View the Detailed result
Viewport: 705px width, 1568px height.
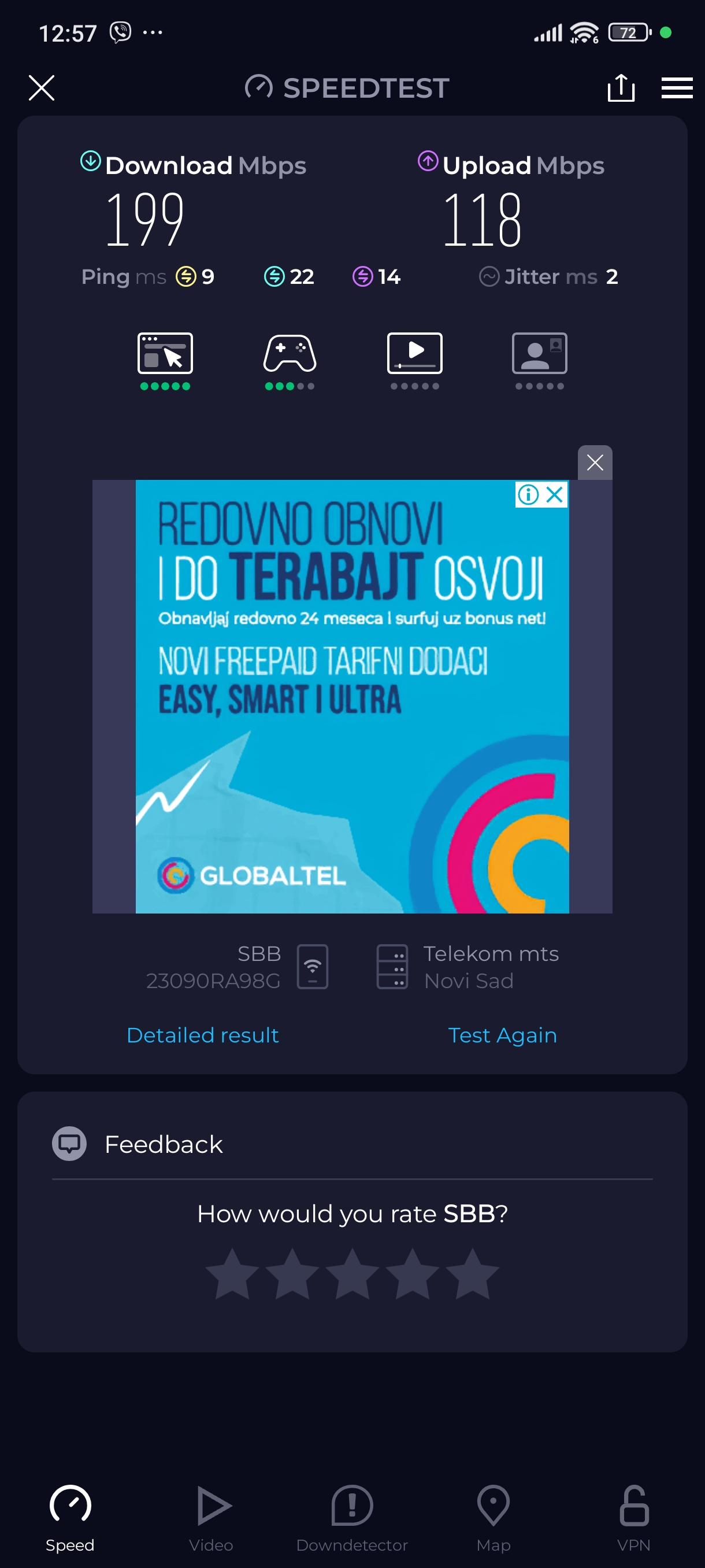[203, 1035]
